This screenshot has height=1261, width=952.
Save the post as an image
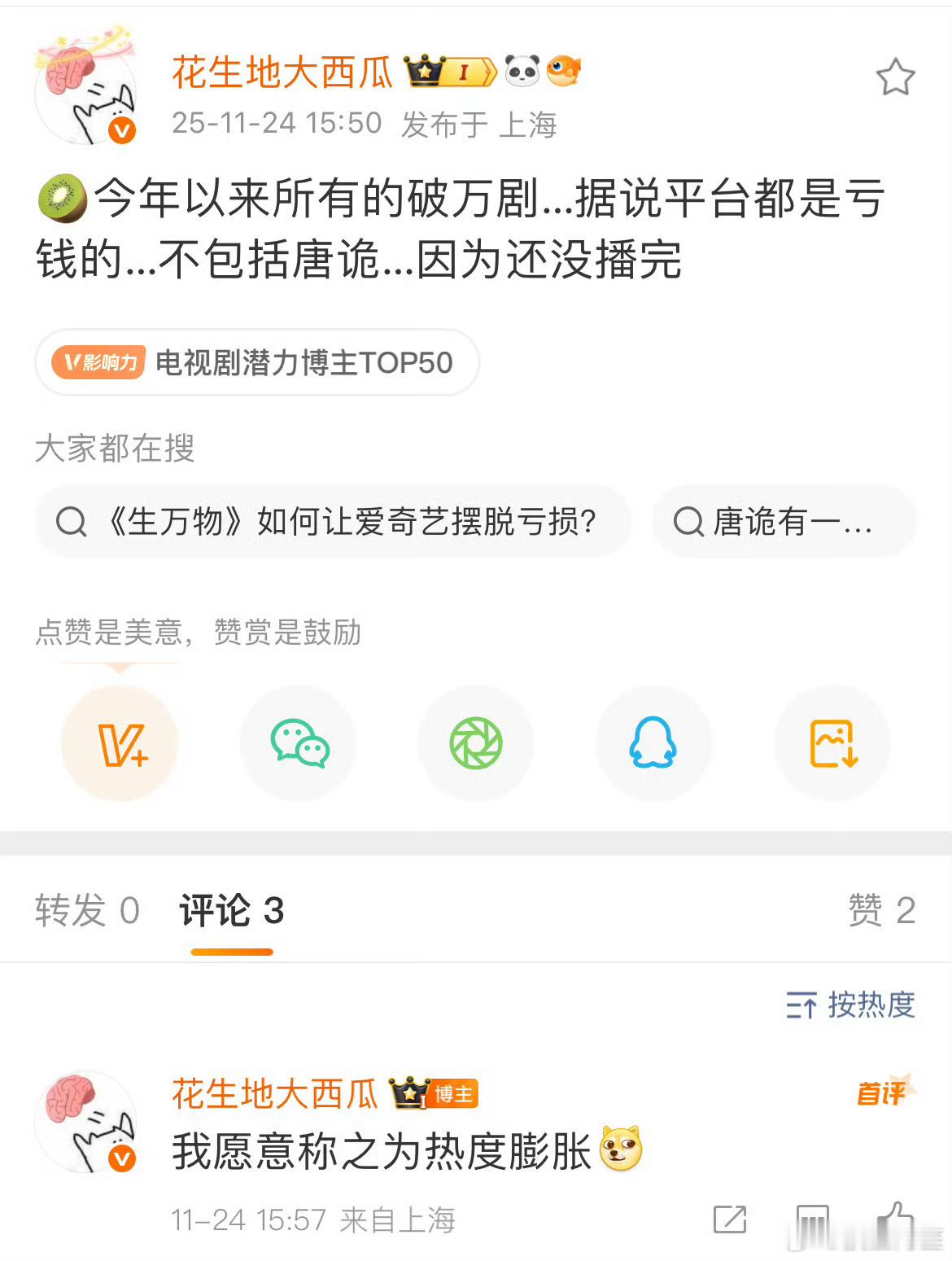pos(832,742)
